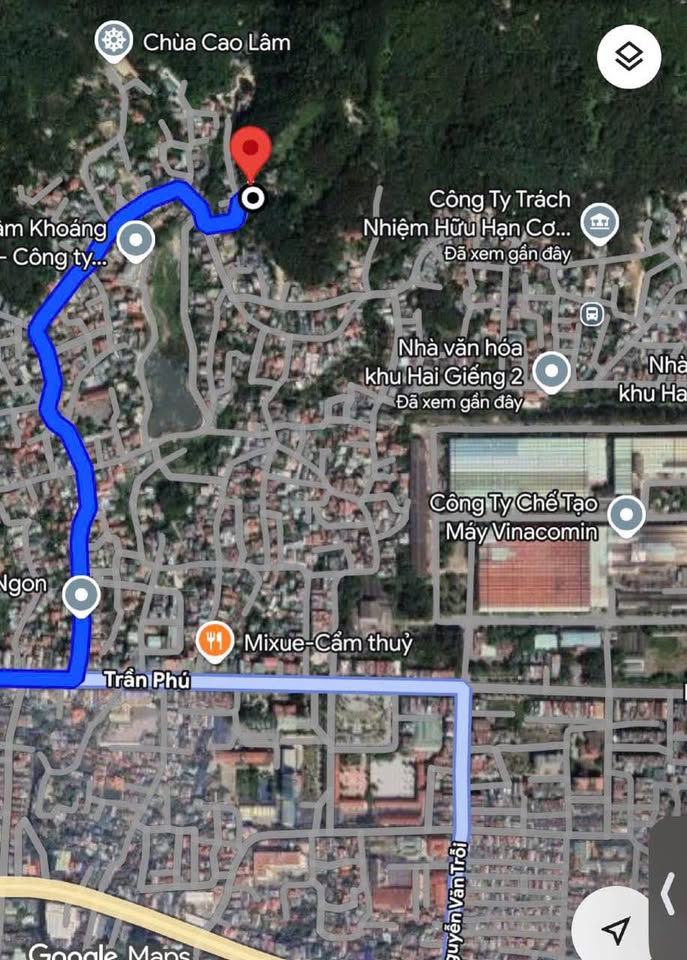Viewport: 687px width, 960px height.
Task: Select the Chùa Cao Lâm temple marker
Action: click(x=114, y=42)
